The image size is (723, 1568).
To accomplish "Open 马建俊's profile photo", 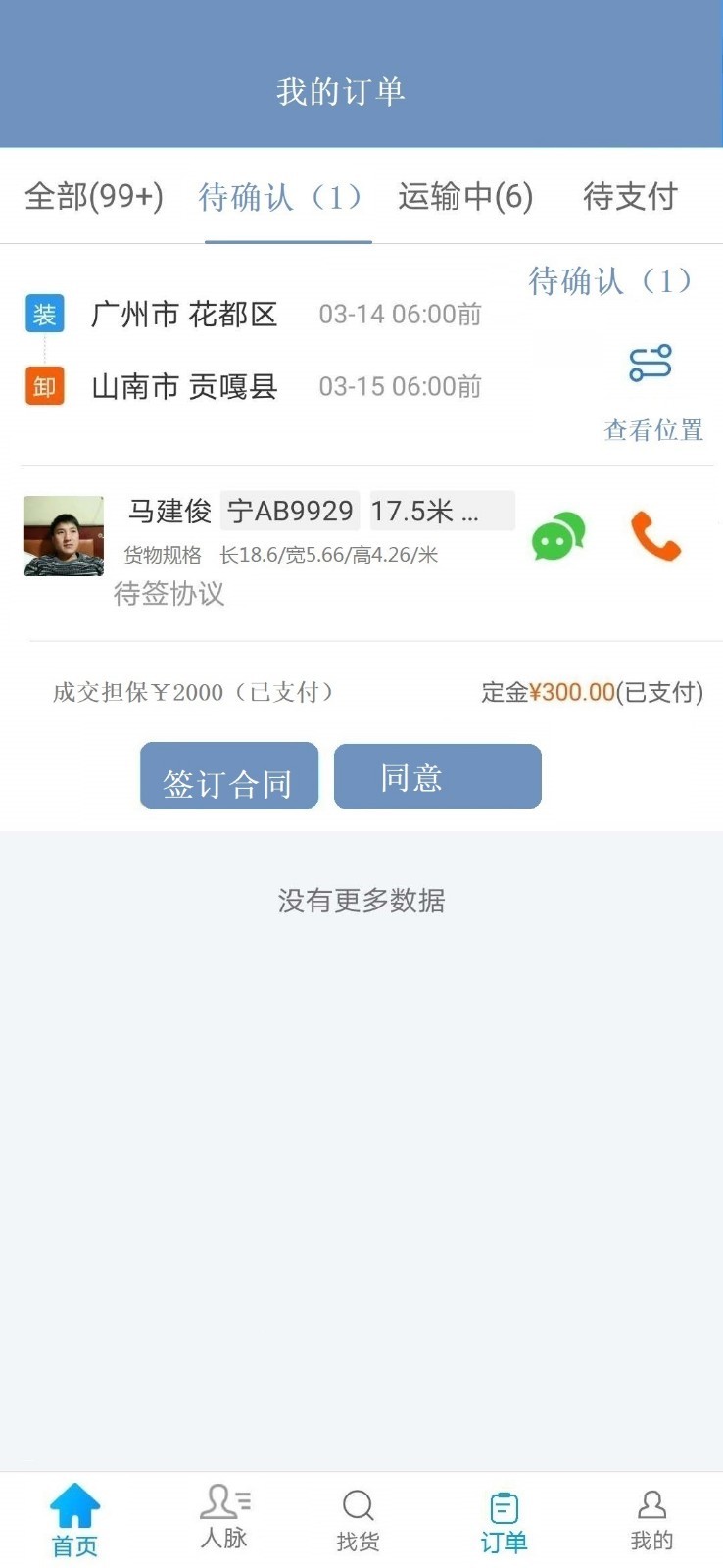I will [x=64, y=536].
